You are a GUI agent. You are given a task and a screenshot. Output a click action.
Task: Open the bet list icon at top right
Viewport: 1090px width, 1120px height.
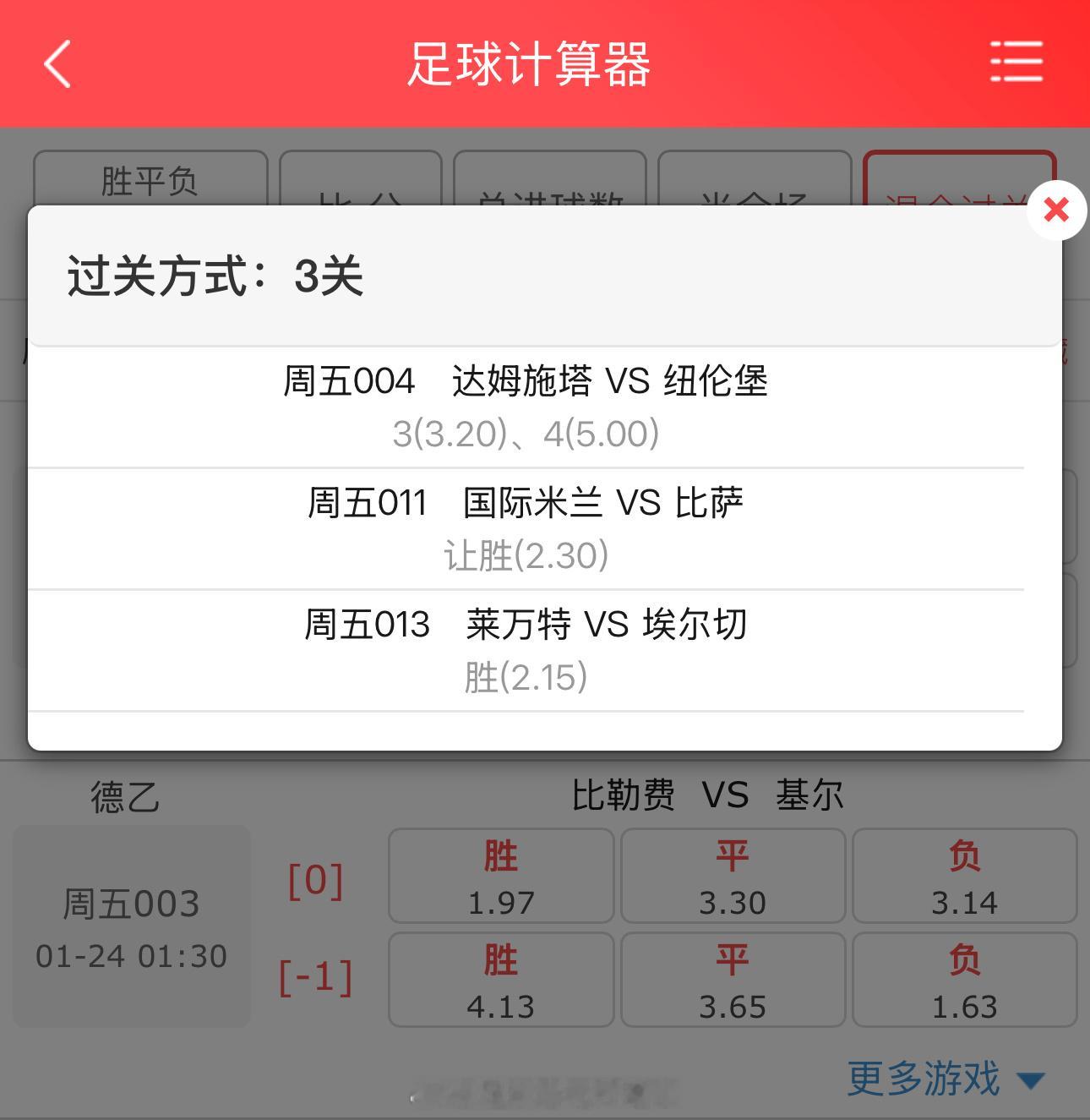[x=1016, y=63]
